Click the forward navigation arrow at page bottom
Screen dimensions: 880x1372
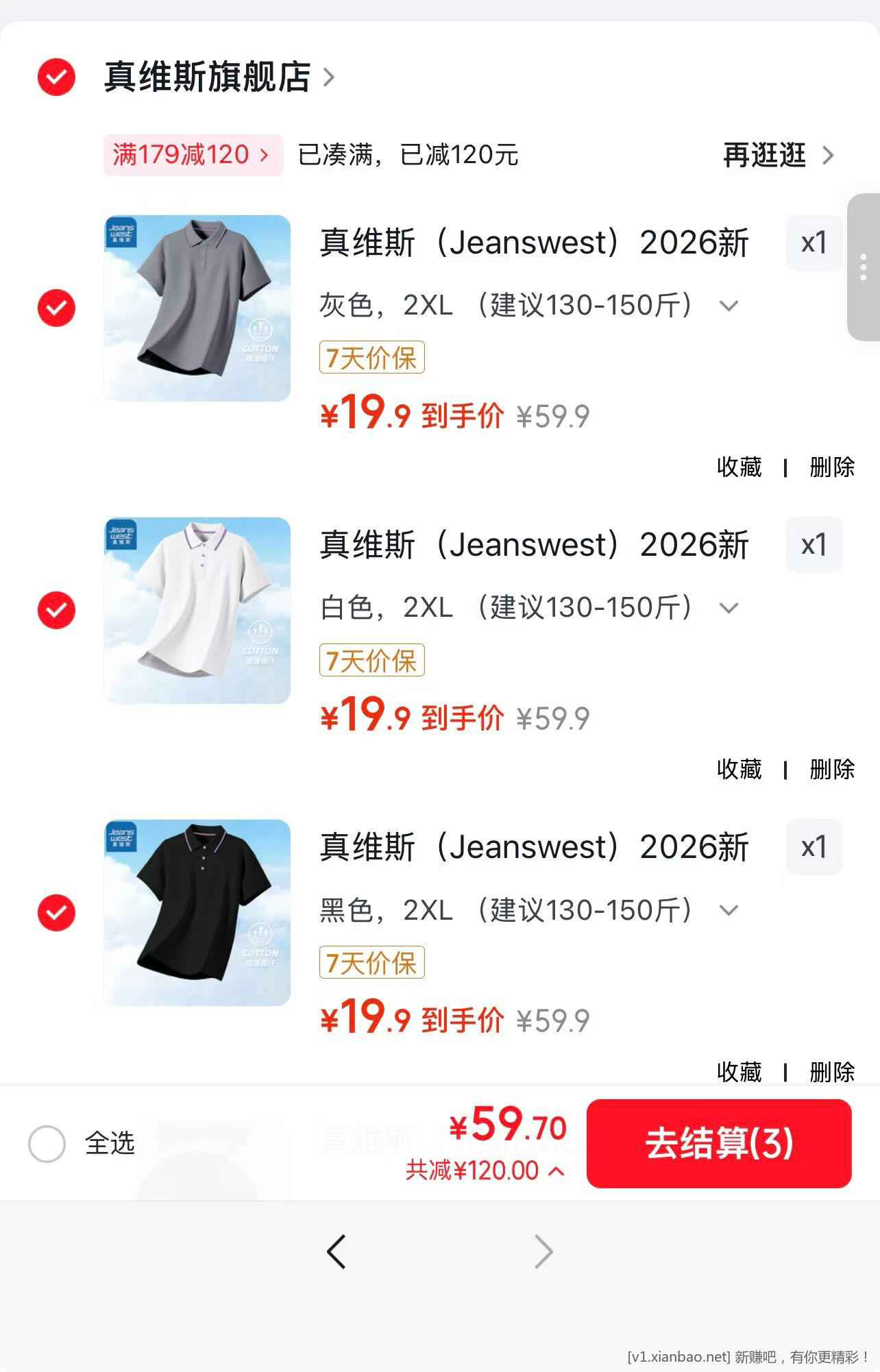(543, 1250)
